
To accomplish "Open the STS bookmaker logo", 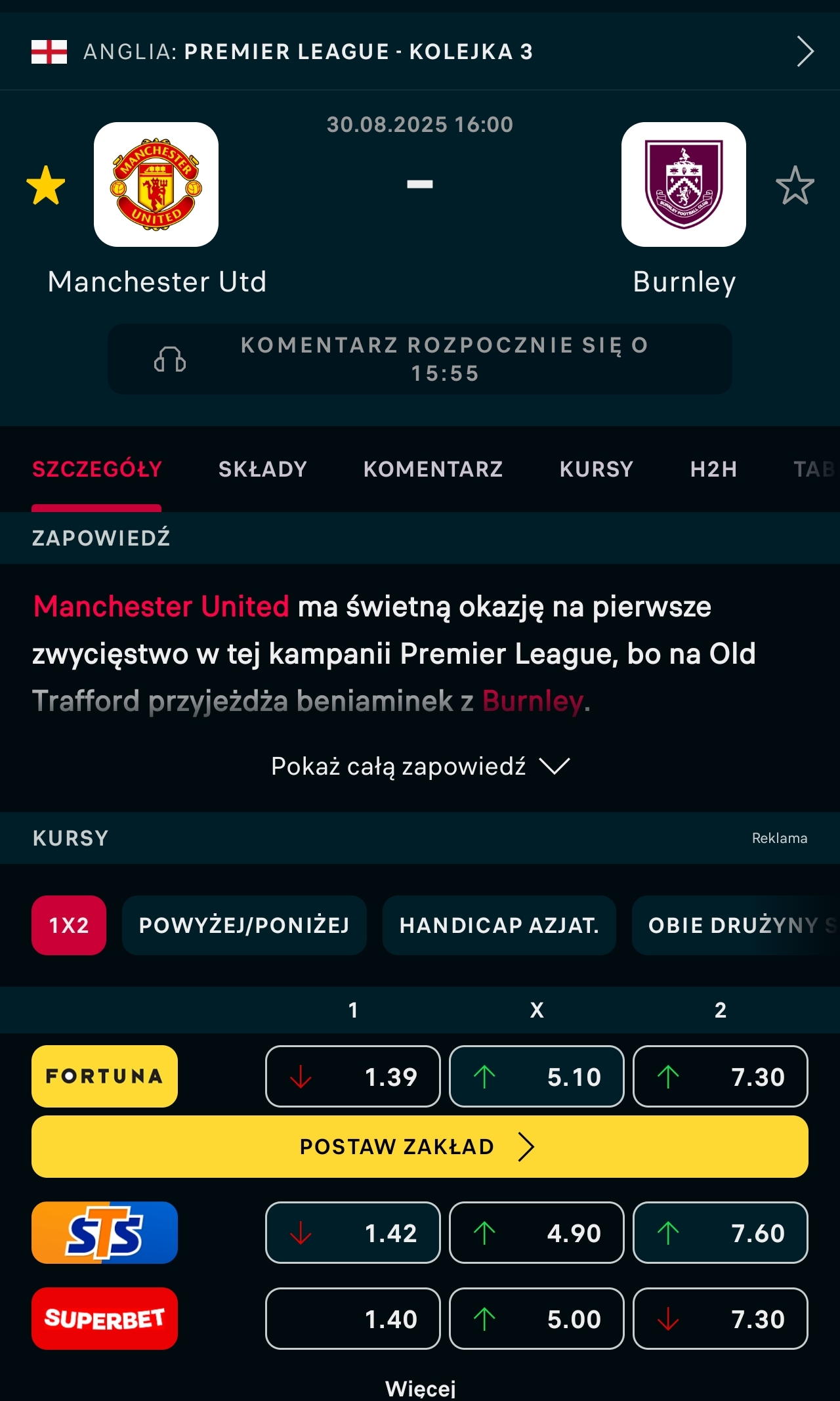I will tap(104, 1232).
